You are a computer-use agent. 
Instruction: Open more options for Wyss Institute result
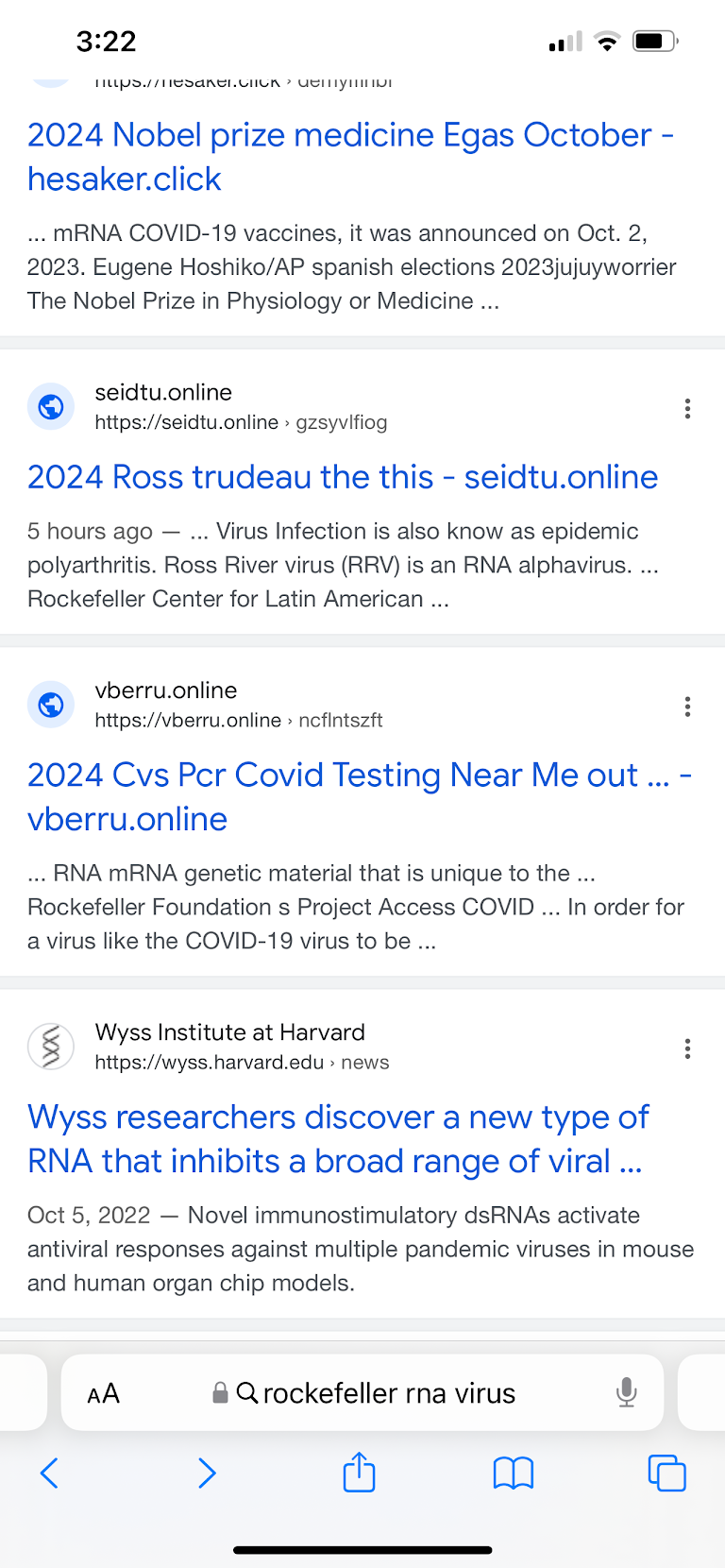(687, 1048)
